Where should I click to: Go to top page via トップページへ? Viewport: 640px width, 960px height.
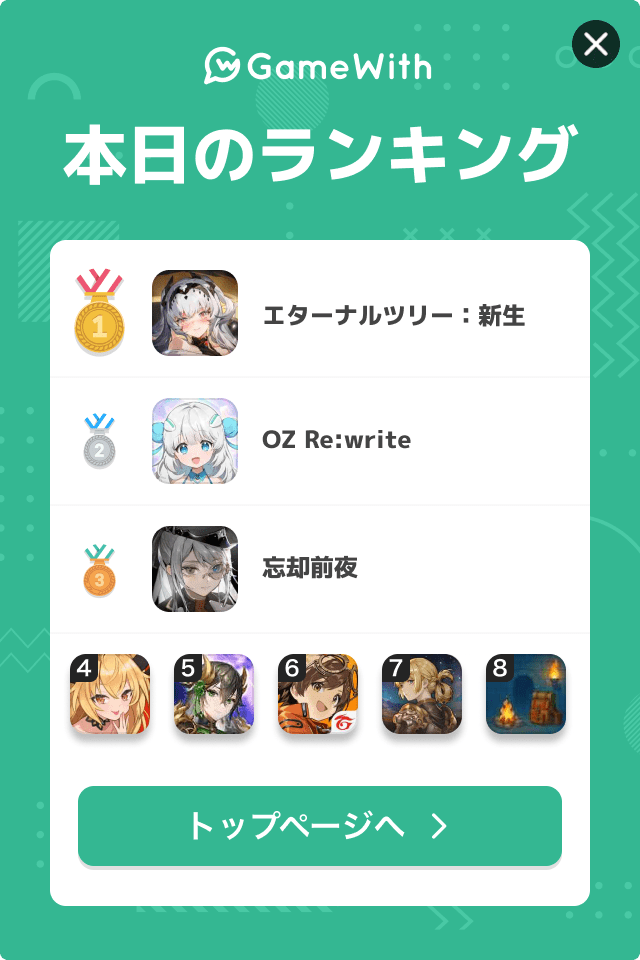tap(320, 826)
